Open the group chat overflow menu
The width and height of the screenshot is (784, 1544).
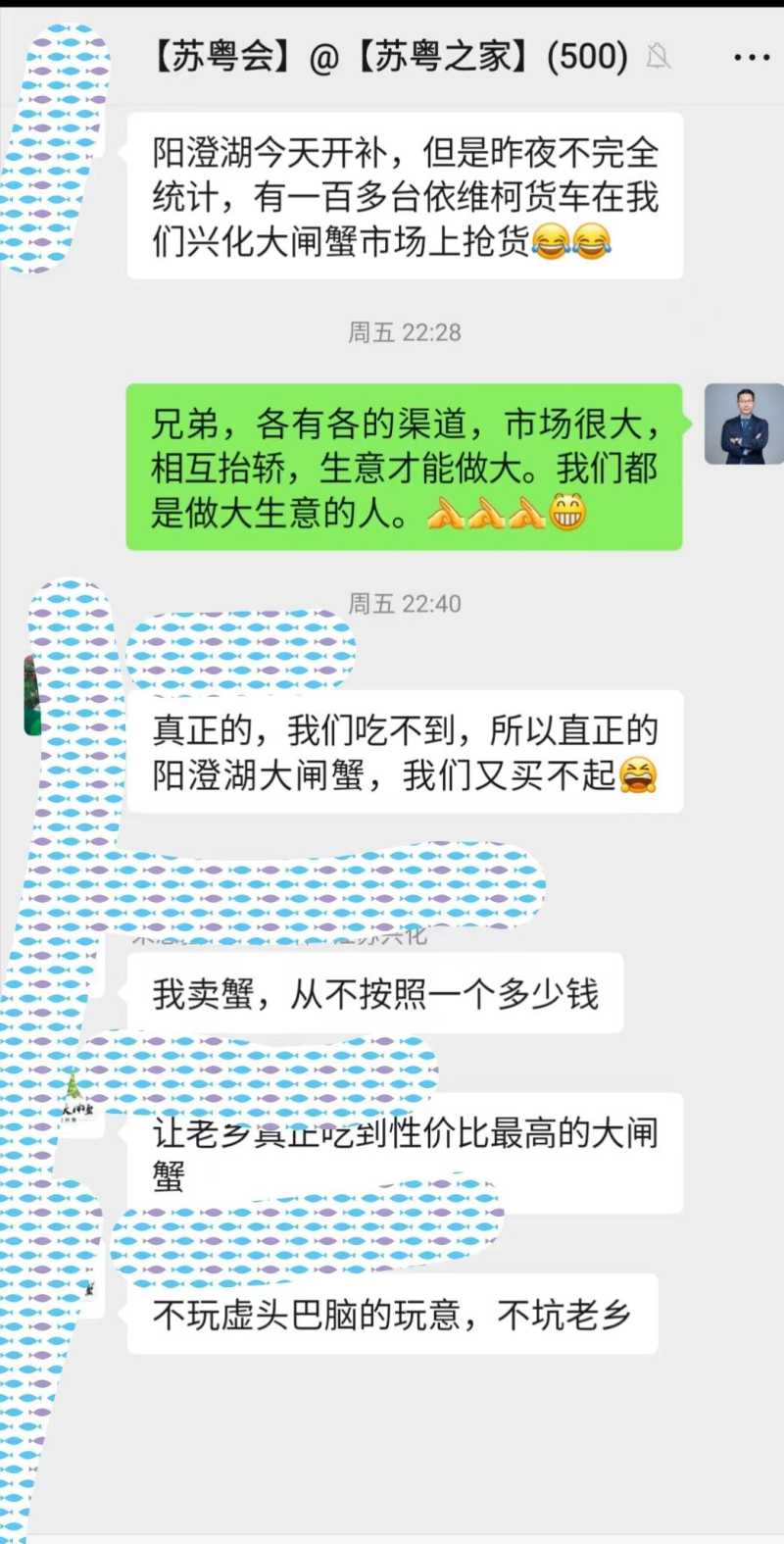(752, 58)
